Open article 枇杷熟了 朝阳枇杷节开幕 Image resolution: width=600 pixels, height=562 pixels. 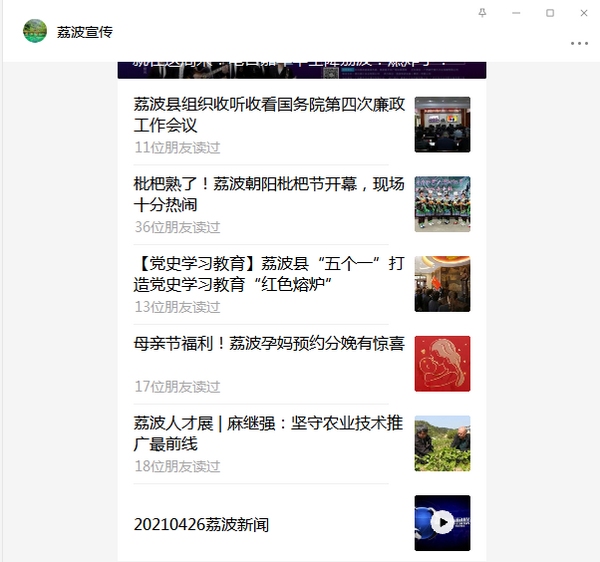click(x=269, y=194)
